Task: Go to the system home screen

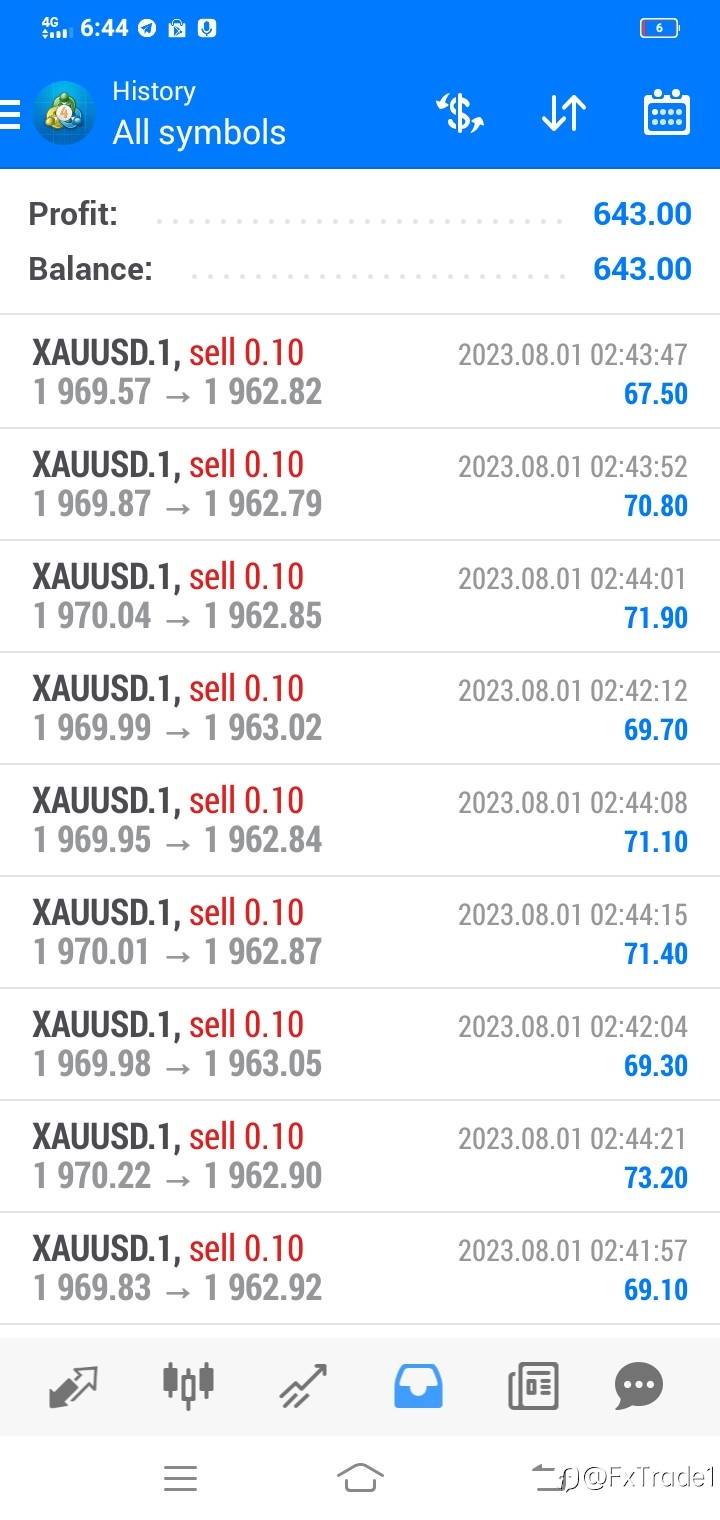Action: click(x=360, y=1477)
